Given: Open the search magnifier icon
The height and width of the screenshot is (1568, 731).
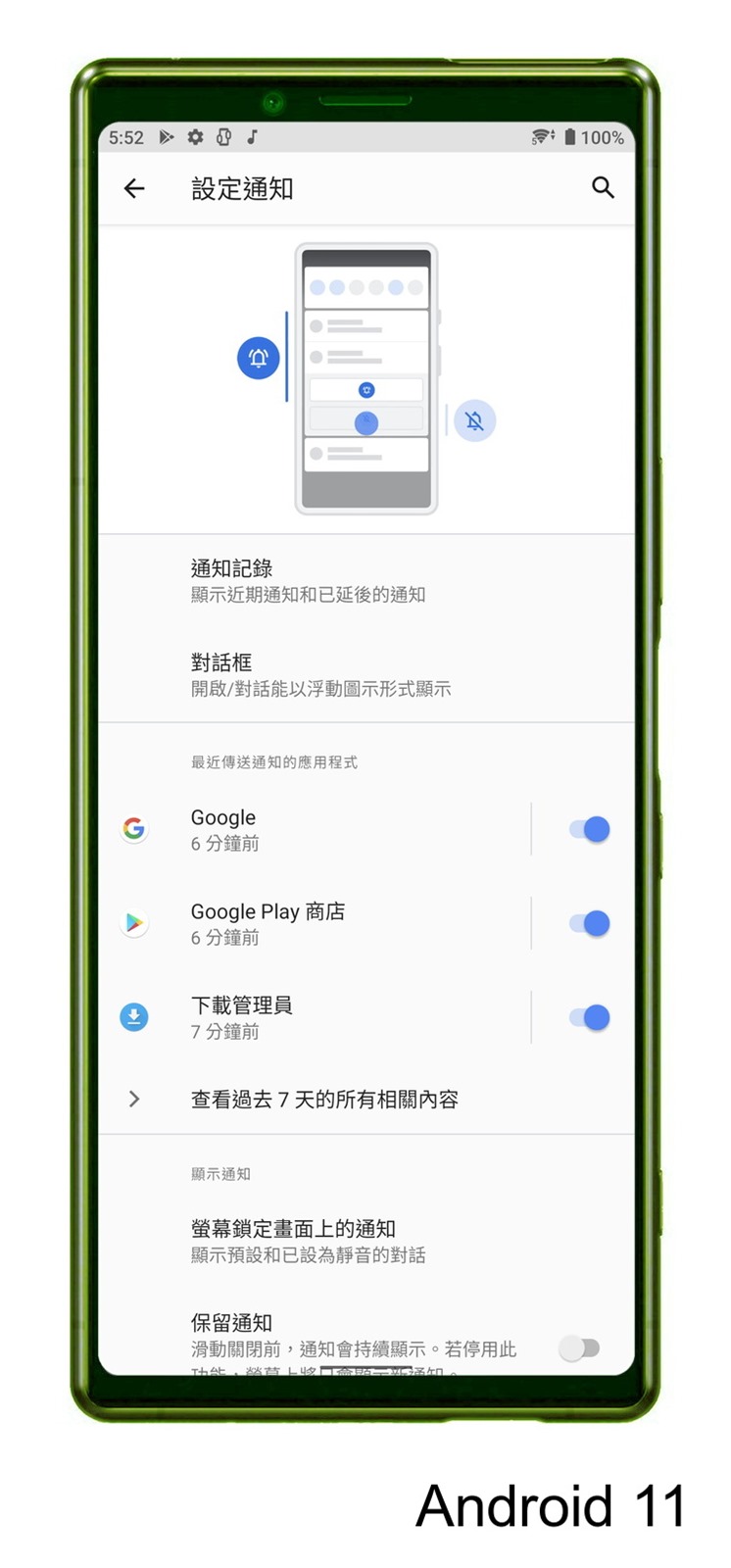Looking at the screenshot, I should (x=603, y=187).
